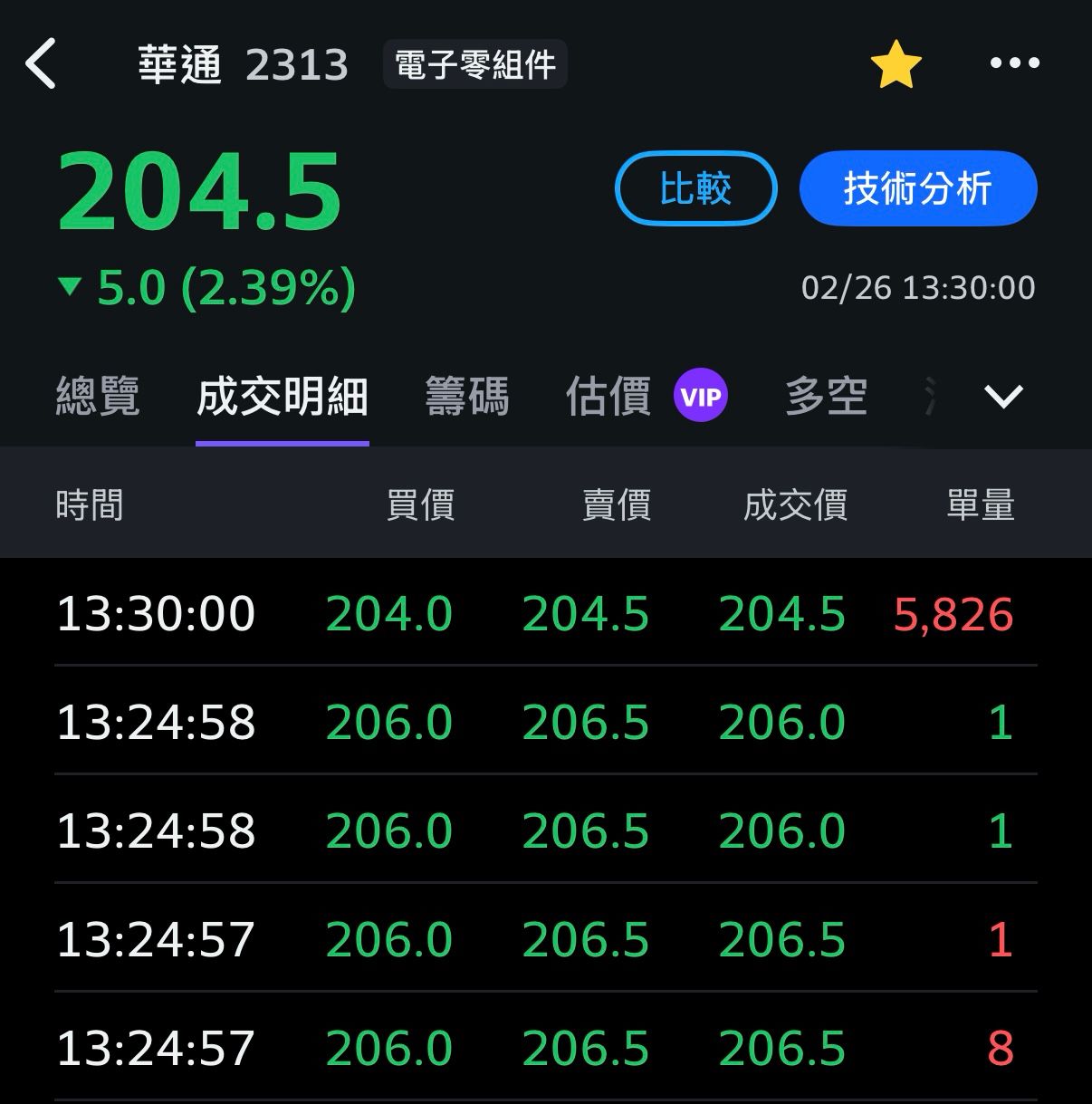
Task: Open the 比較 compare button
Action: [695, 188]
